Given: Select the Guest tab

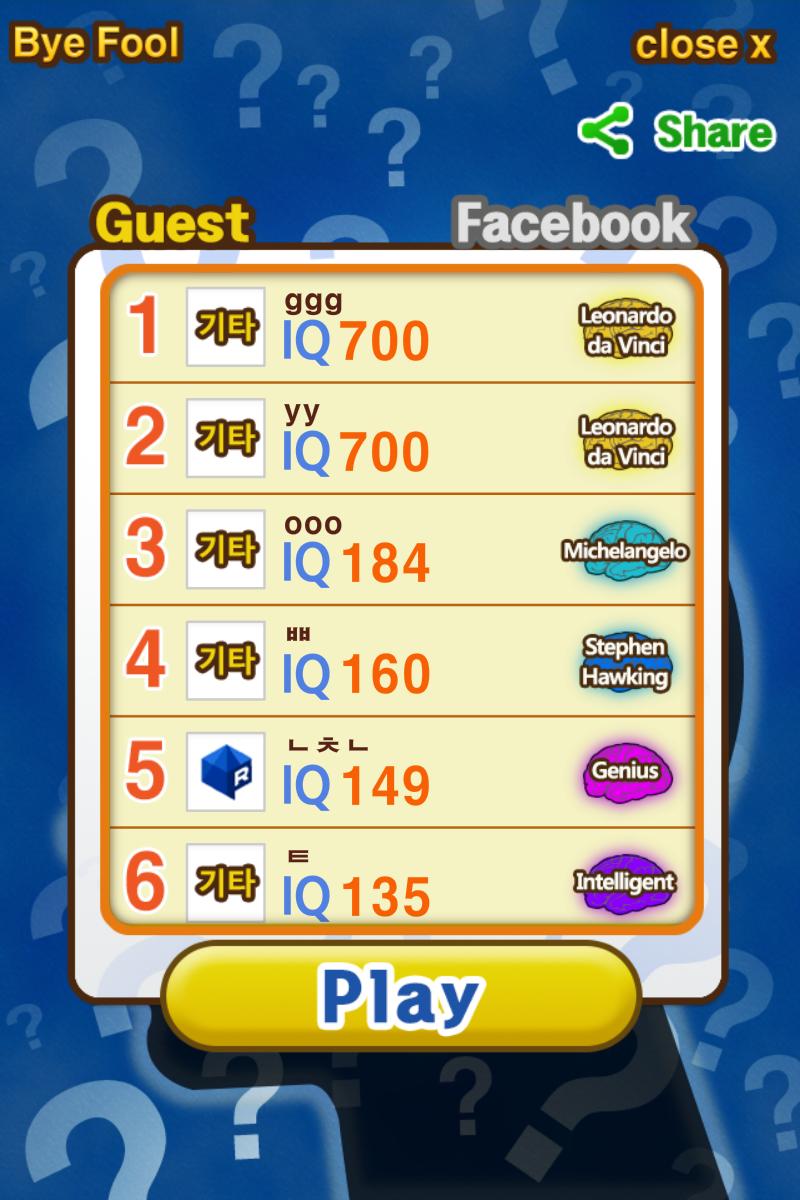Looking at the screenshot, I should click(x=172, y=224).
